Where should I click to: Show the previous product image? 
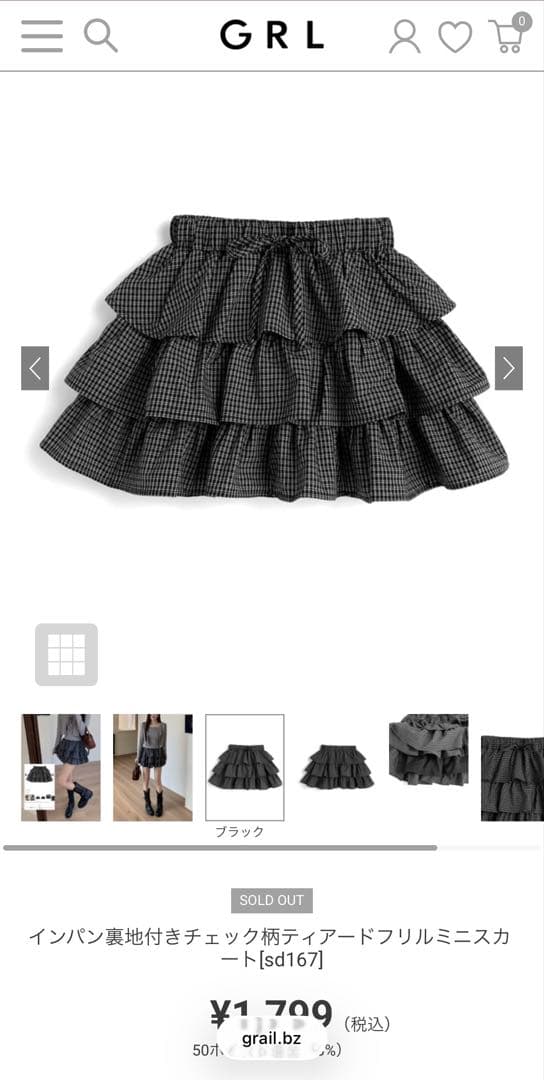coord(35,368)
